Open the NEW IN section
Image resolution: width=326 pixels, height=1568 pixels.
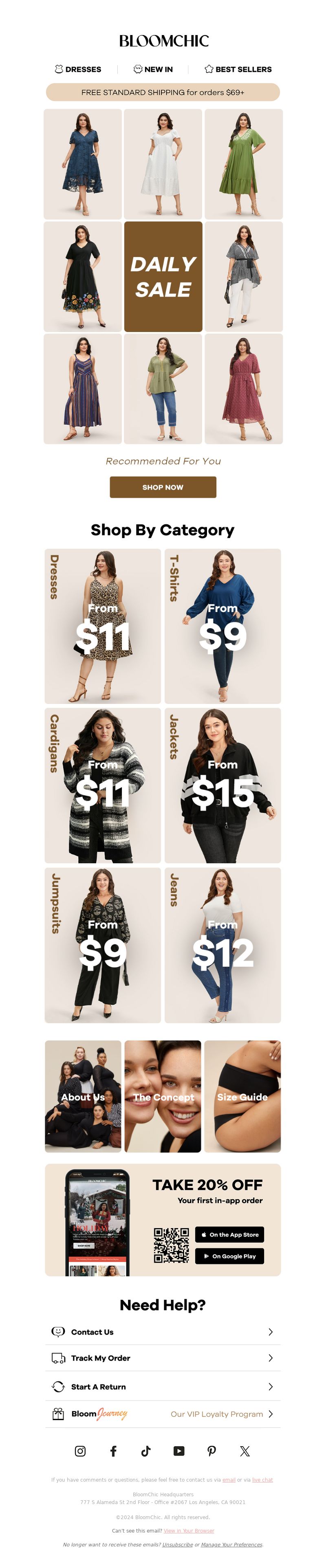[x=153, y=69]
